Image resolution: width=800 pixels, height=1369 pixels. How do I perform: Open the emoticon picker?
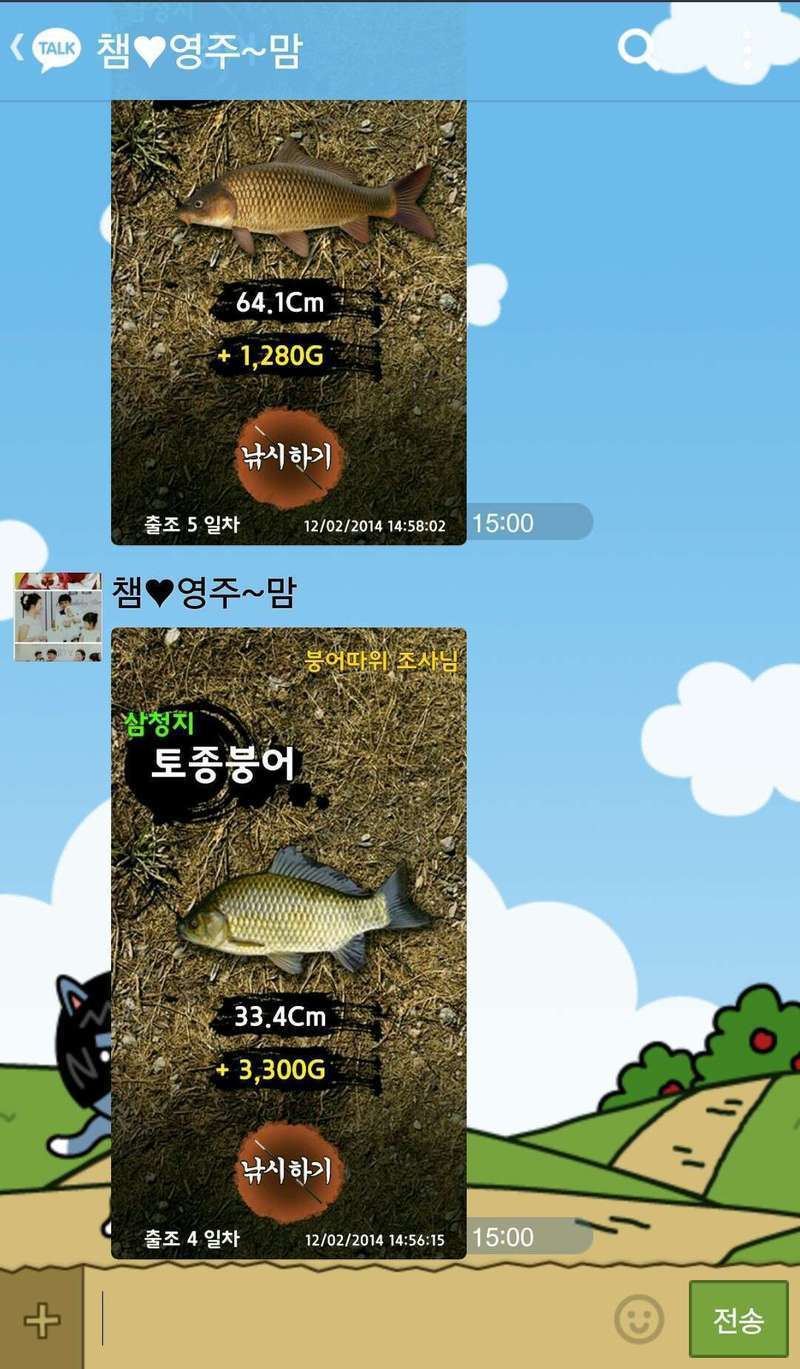(639, 1320)
